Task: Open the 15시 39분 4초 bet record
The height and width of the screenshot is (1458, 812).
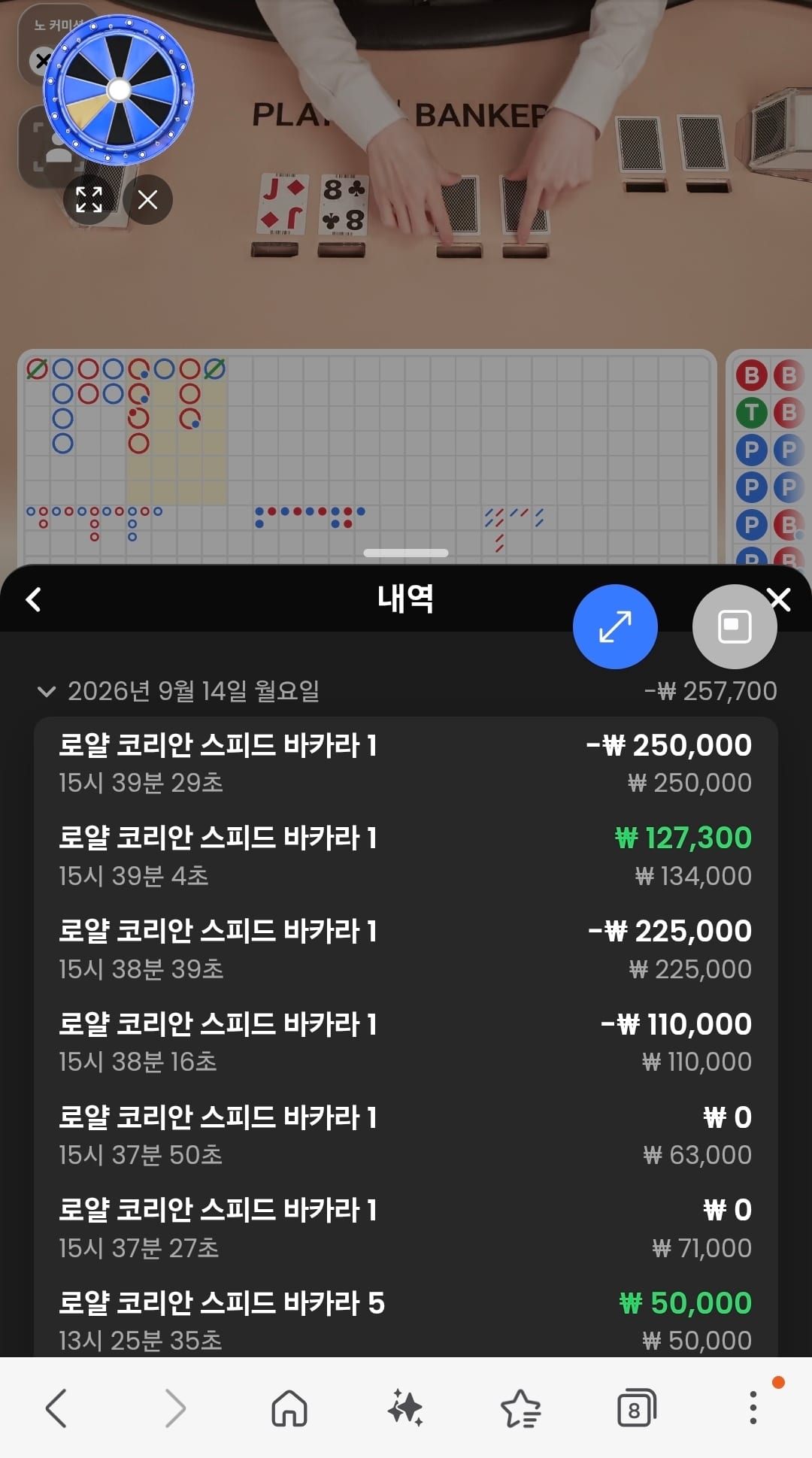Action: (406, 856)
